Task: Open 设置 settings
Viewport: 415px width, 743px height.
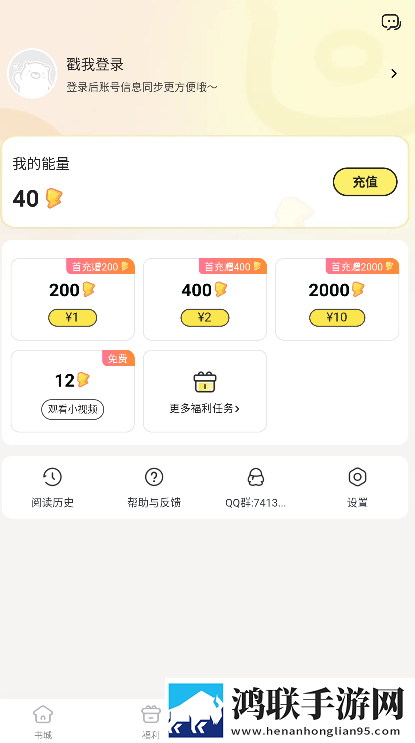Action: pyautogui.click(x=357, y=487)
